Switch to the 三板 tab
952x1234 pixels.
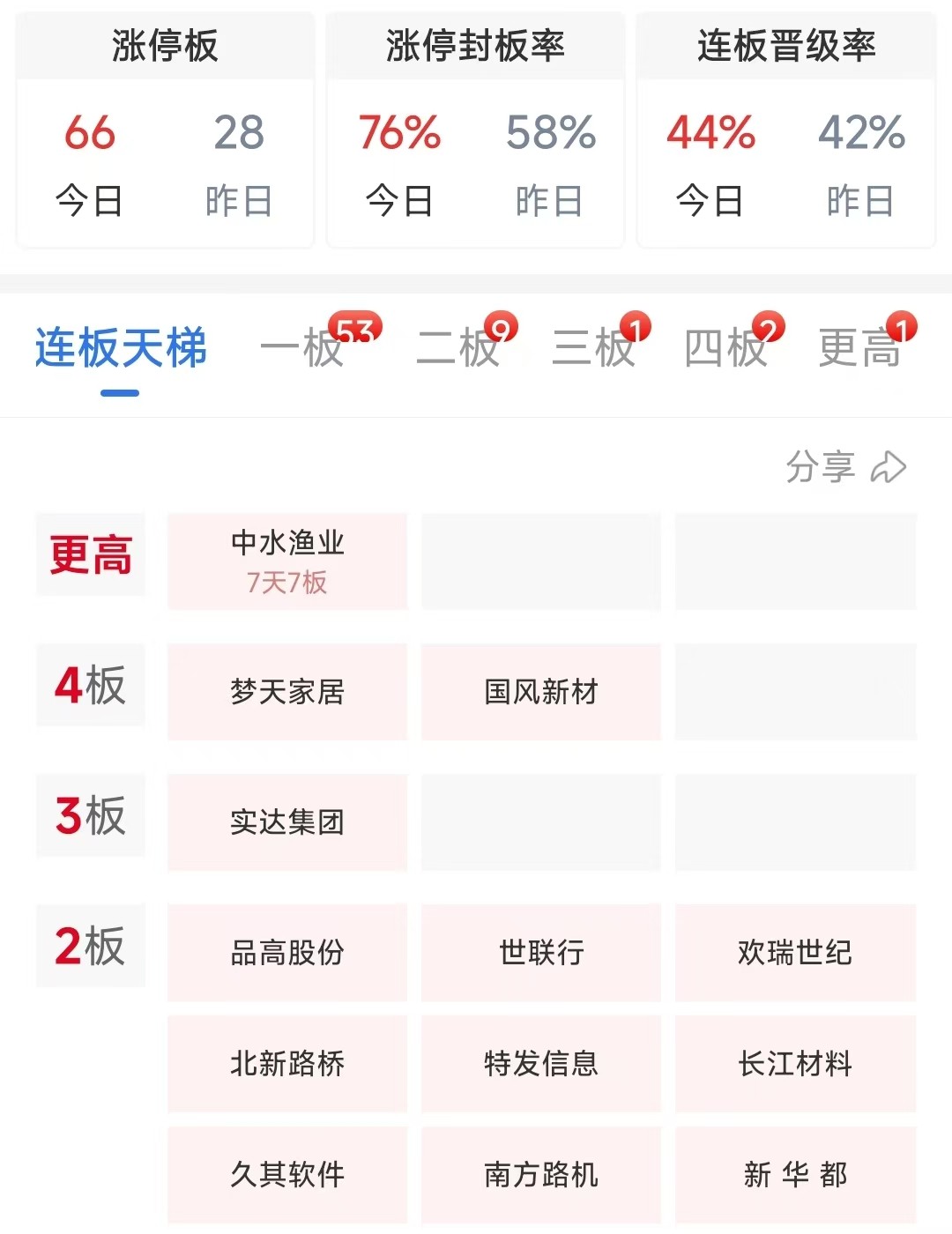(594, 348)
